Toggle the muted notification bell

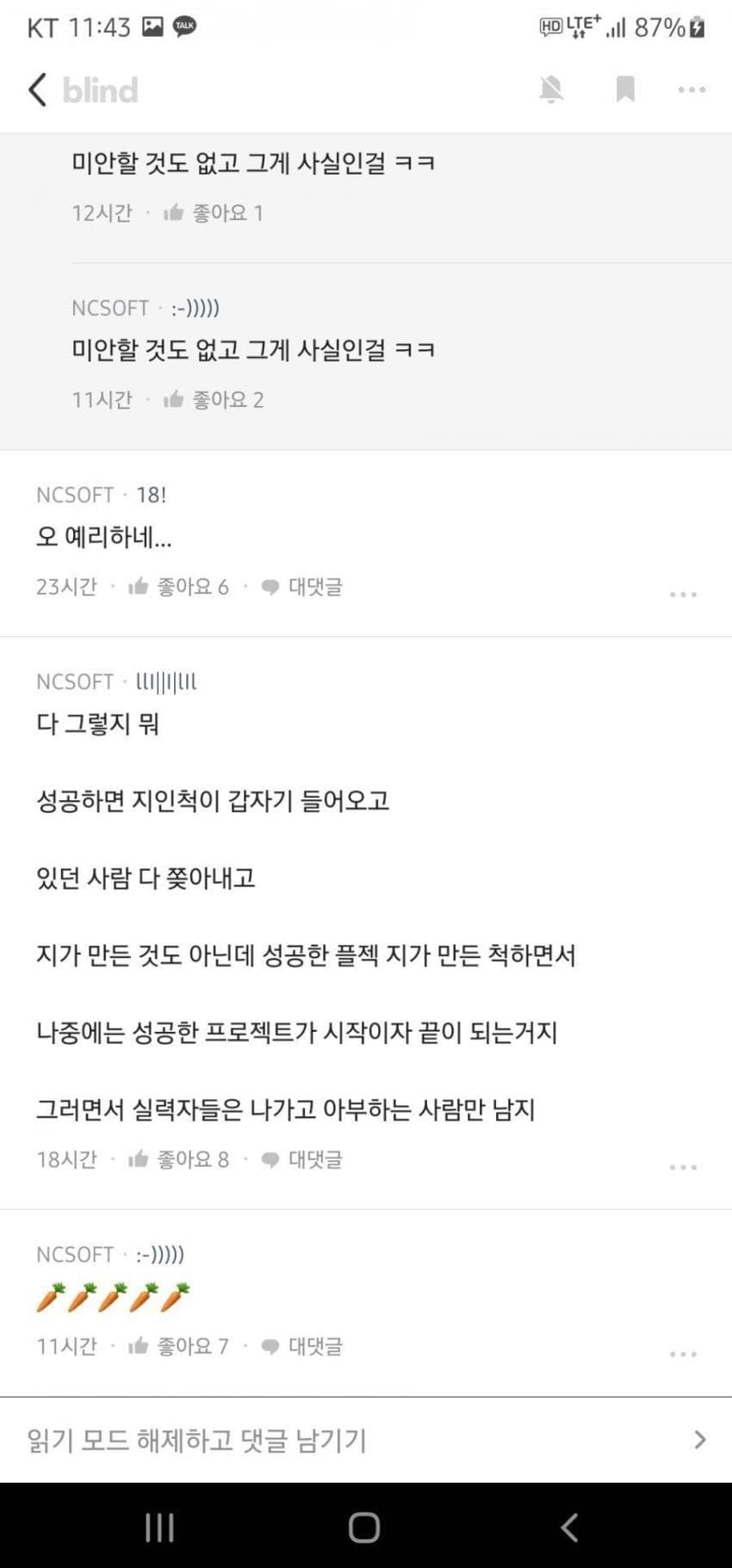pyautogui.click(x=551, y=90)
